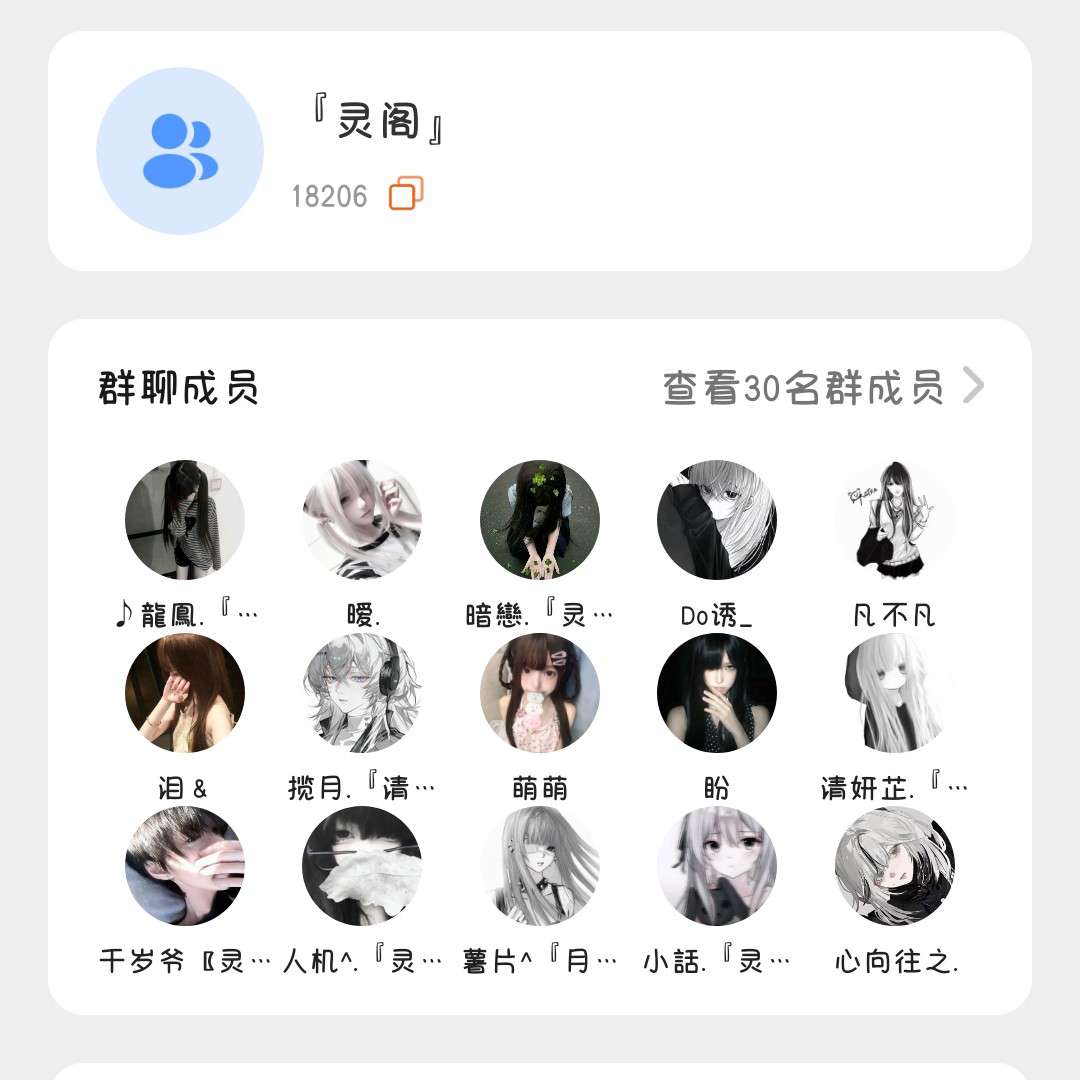
Task: Select member 暗戀 from the grid
Action: point(540,520)
